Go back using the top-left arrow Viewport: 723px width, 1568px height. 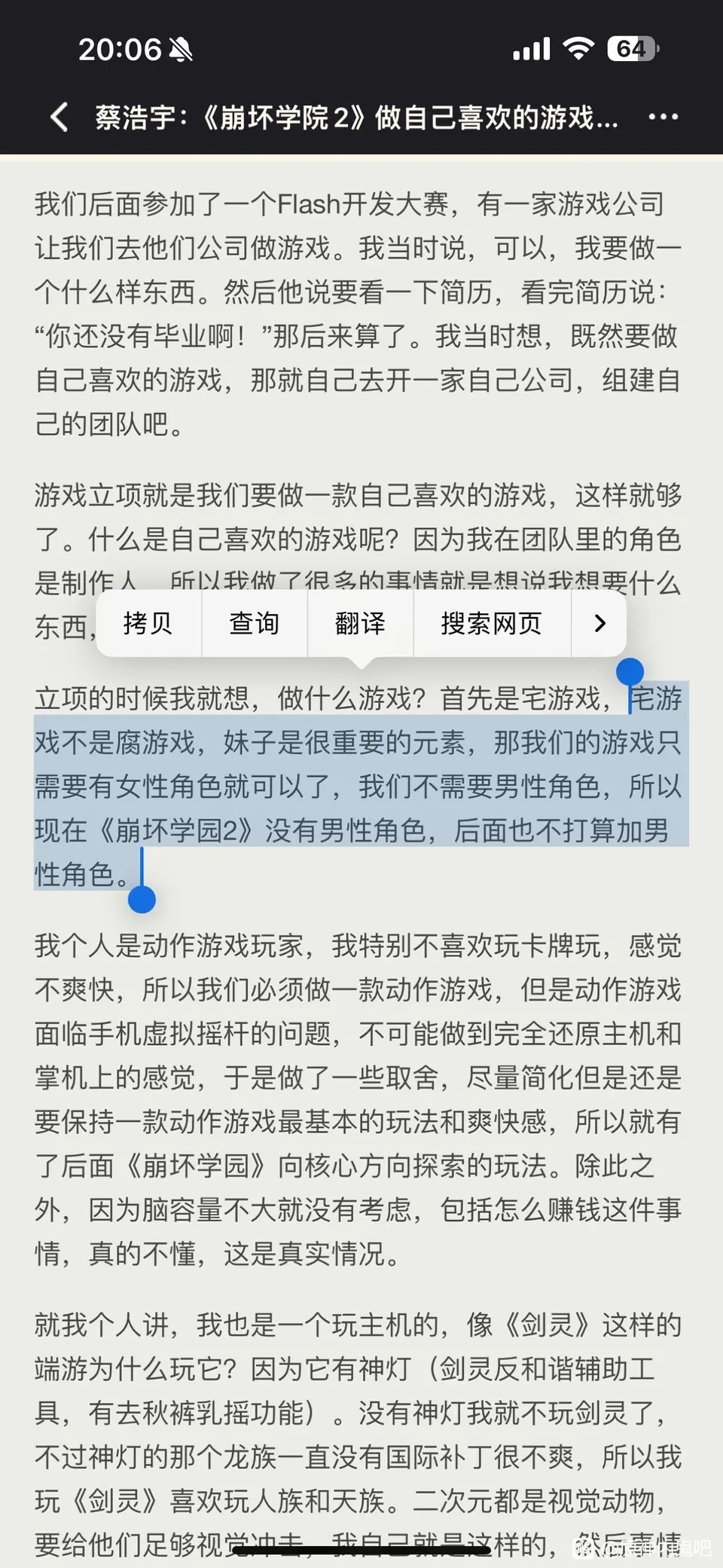59,117
